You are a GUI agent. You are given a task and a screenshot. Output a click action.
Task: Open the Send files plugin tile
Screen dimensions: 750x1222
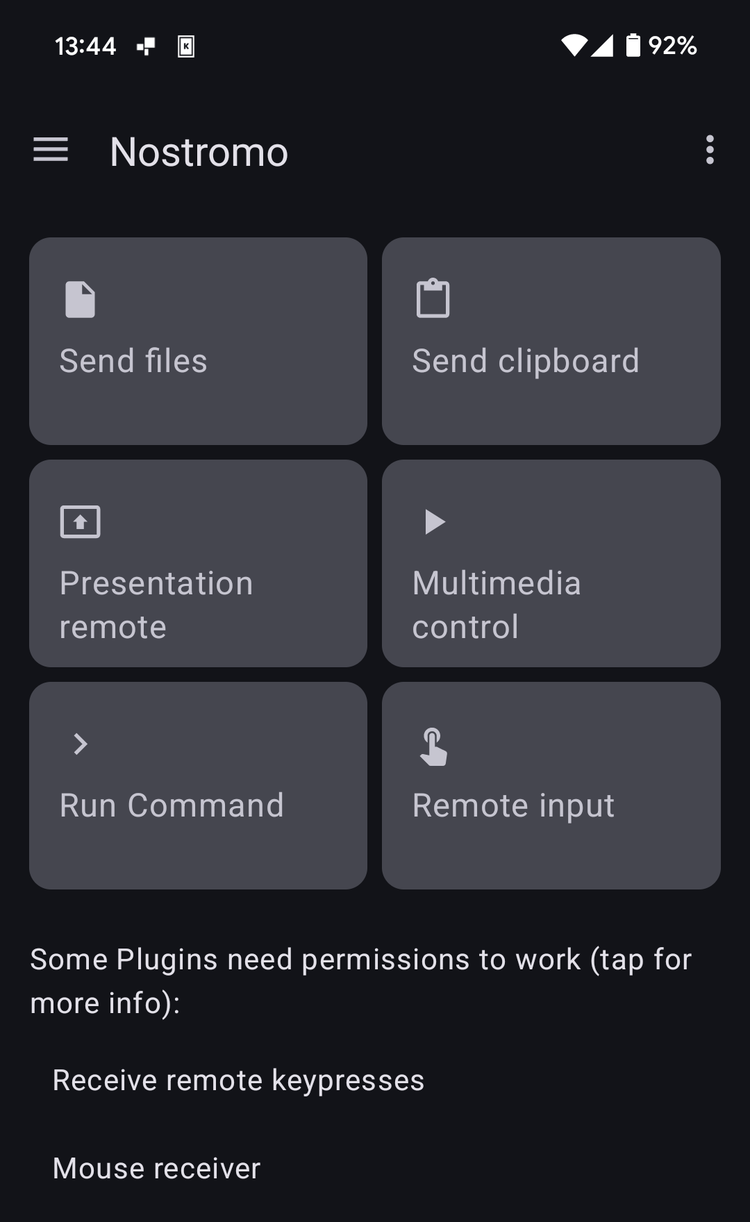[198, 341]
